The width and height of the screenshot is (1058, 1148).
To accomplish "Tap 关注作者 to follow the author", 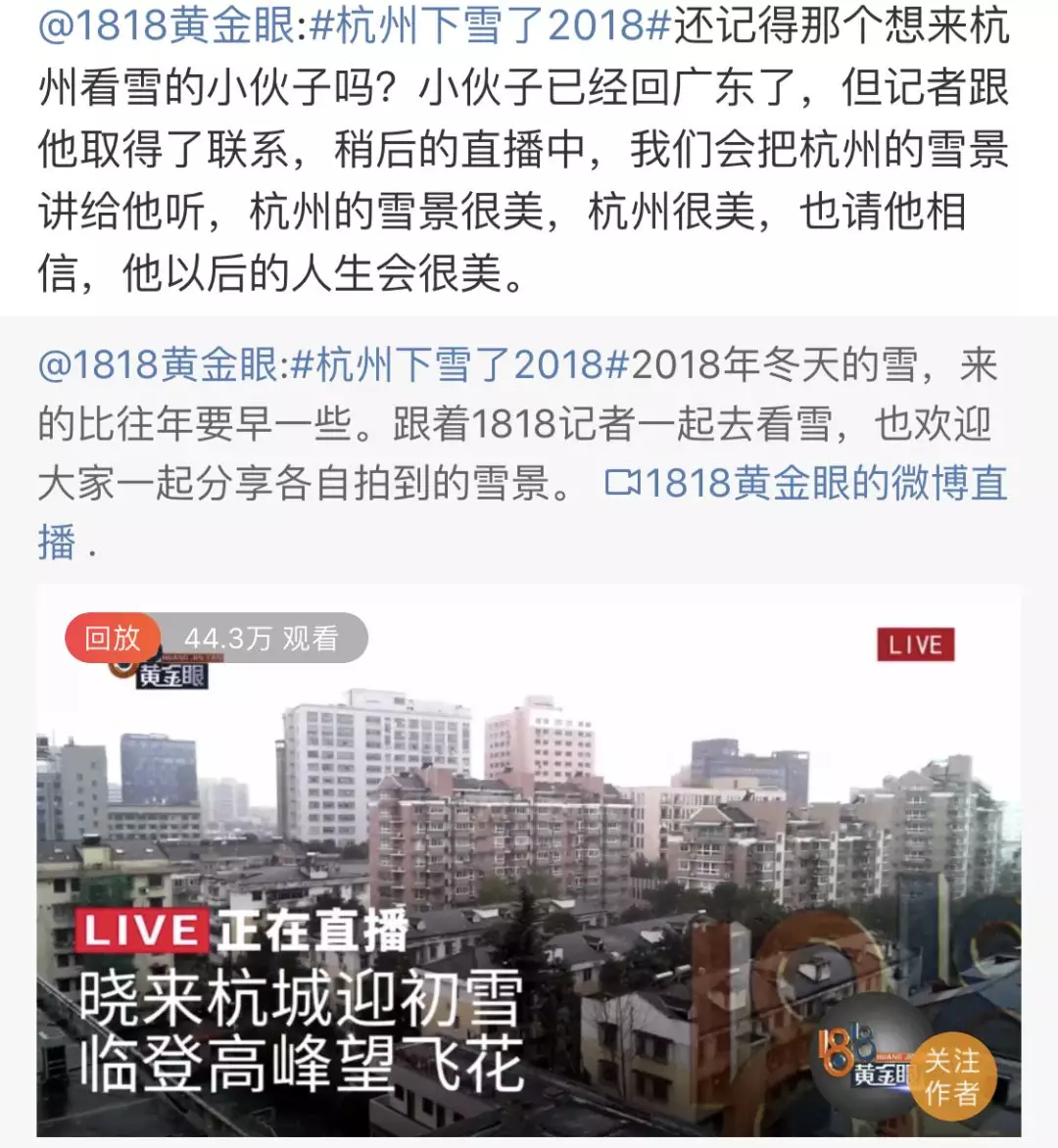I will (x=950, y=1076).
